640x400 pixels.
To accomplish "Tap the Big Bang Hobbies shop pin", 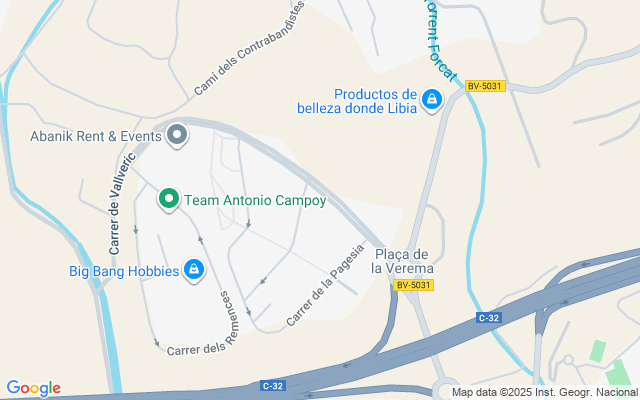I will [x=194, y=270].
